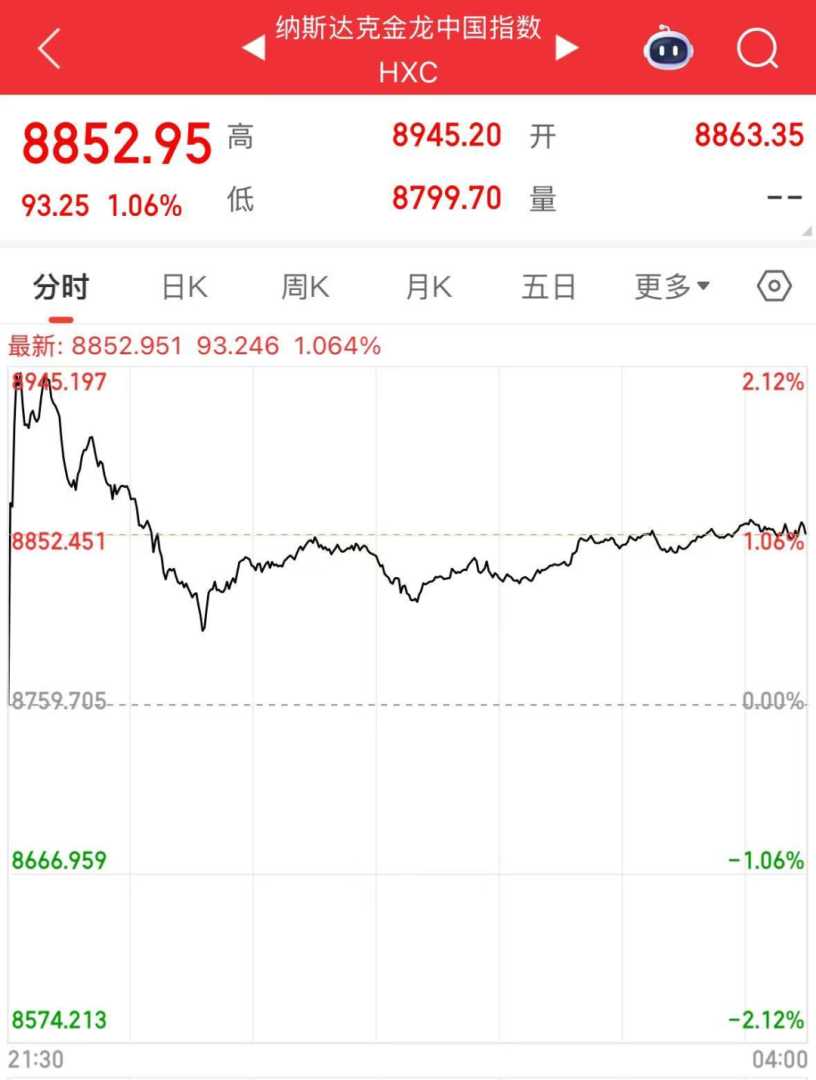
Task: Show the 月K chart
Action: coord(428,288)
